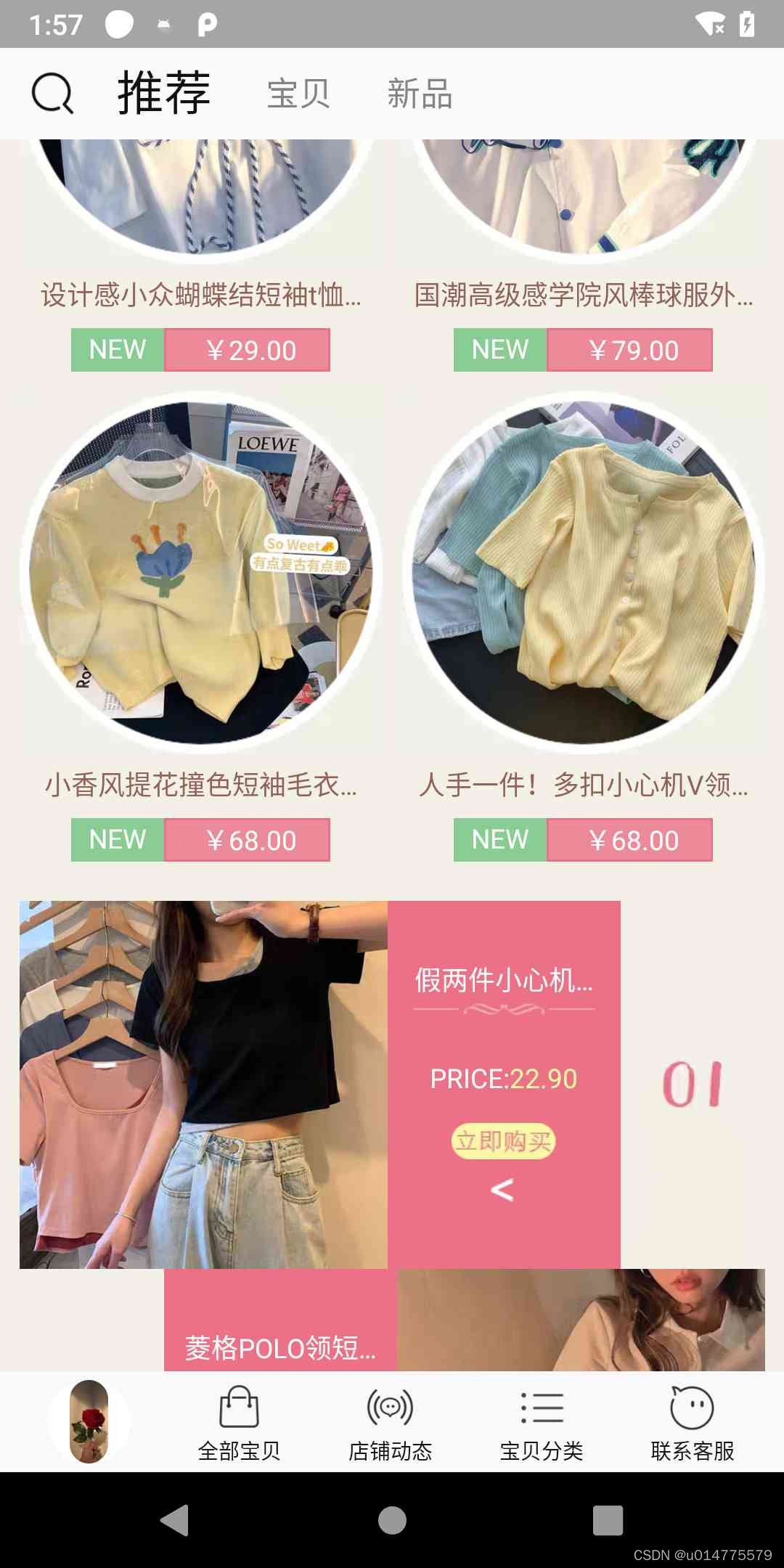
Task: Tap the system back button
Action: pyautogui.click(x=174, y=1520)
